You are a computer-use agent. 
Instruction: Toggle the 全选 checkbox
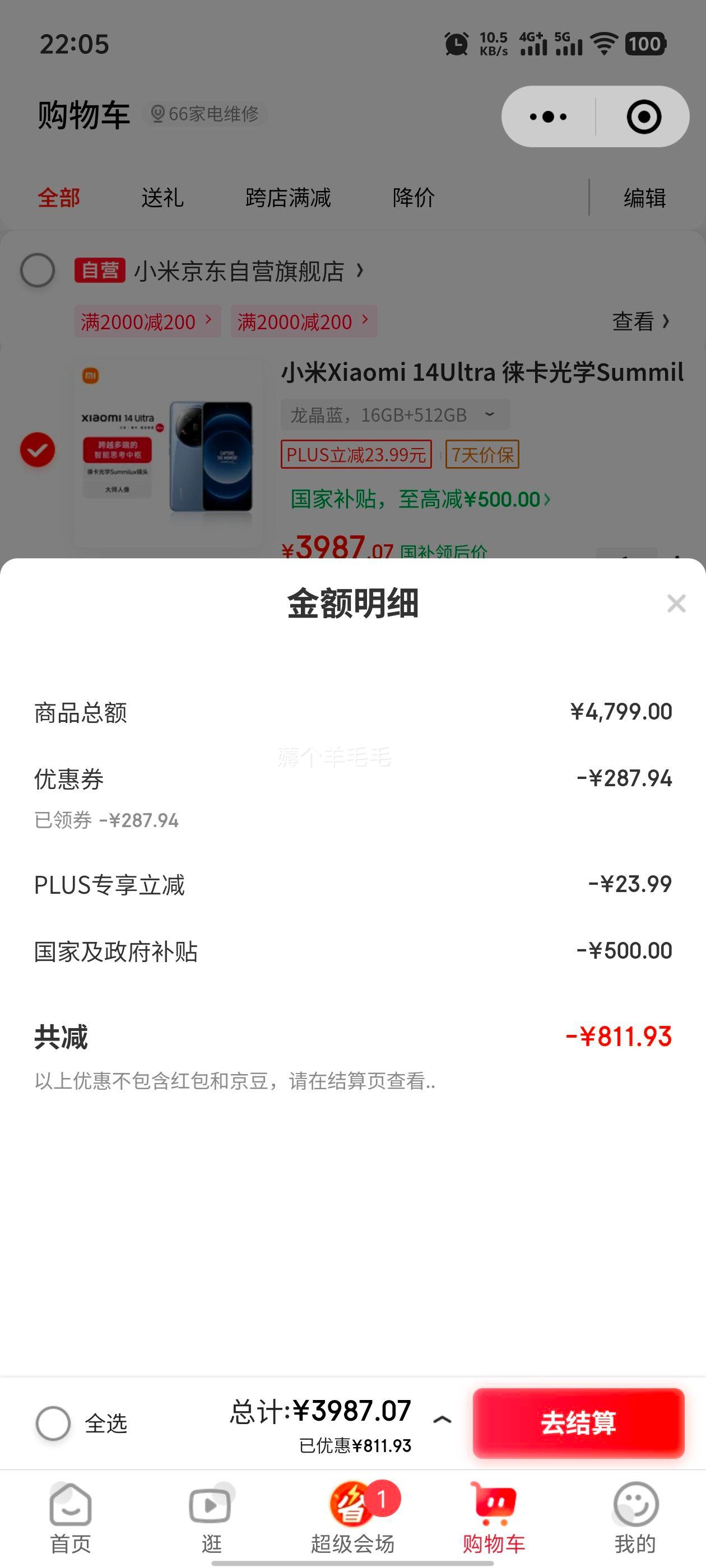[54, 1423]
